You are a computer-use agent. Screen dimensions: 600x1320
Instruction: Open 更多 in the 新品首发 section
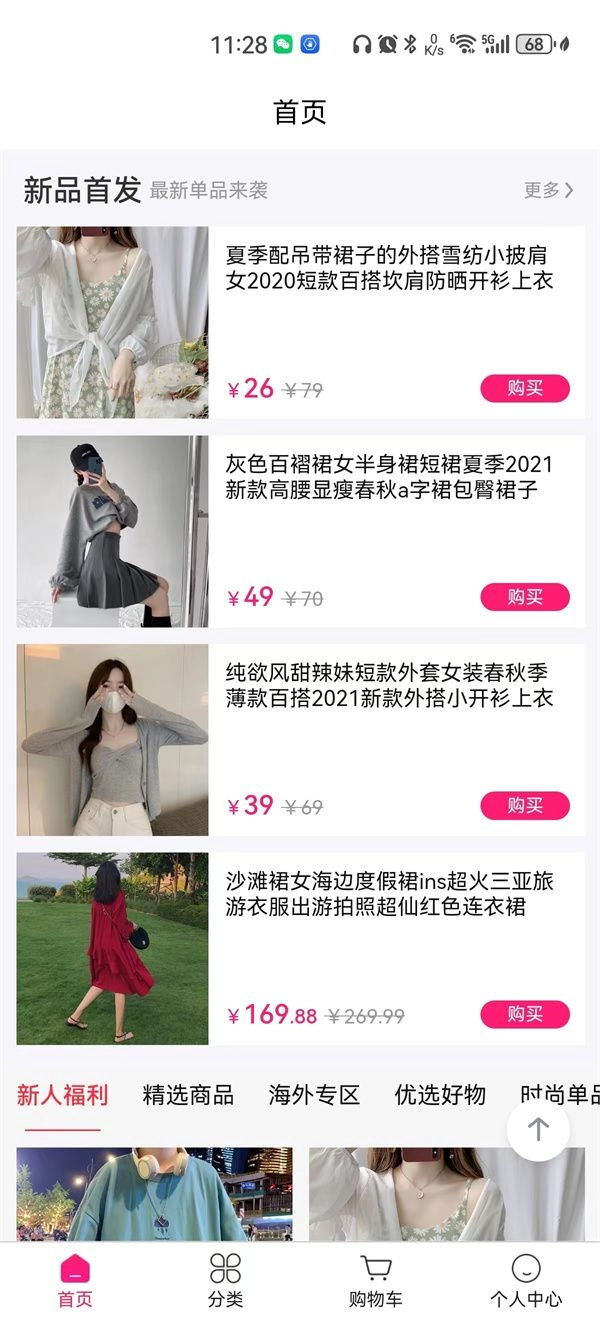pos(549,190)
